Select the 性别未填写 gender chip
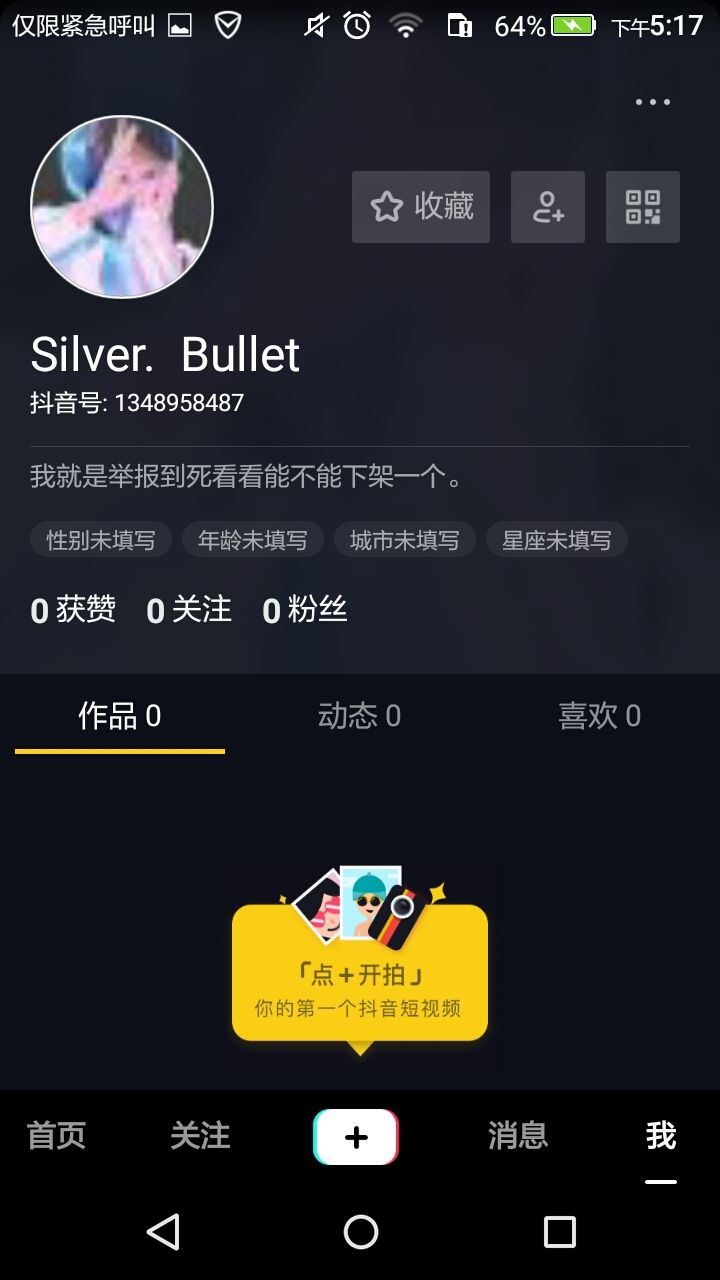The height and width of the screenshot is (1280, 720). point(101,540)
